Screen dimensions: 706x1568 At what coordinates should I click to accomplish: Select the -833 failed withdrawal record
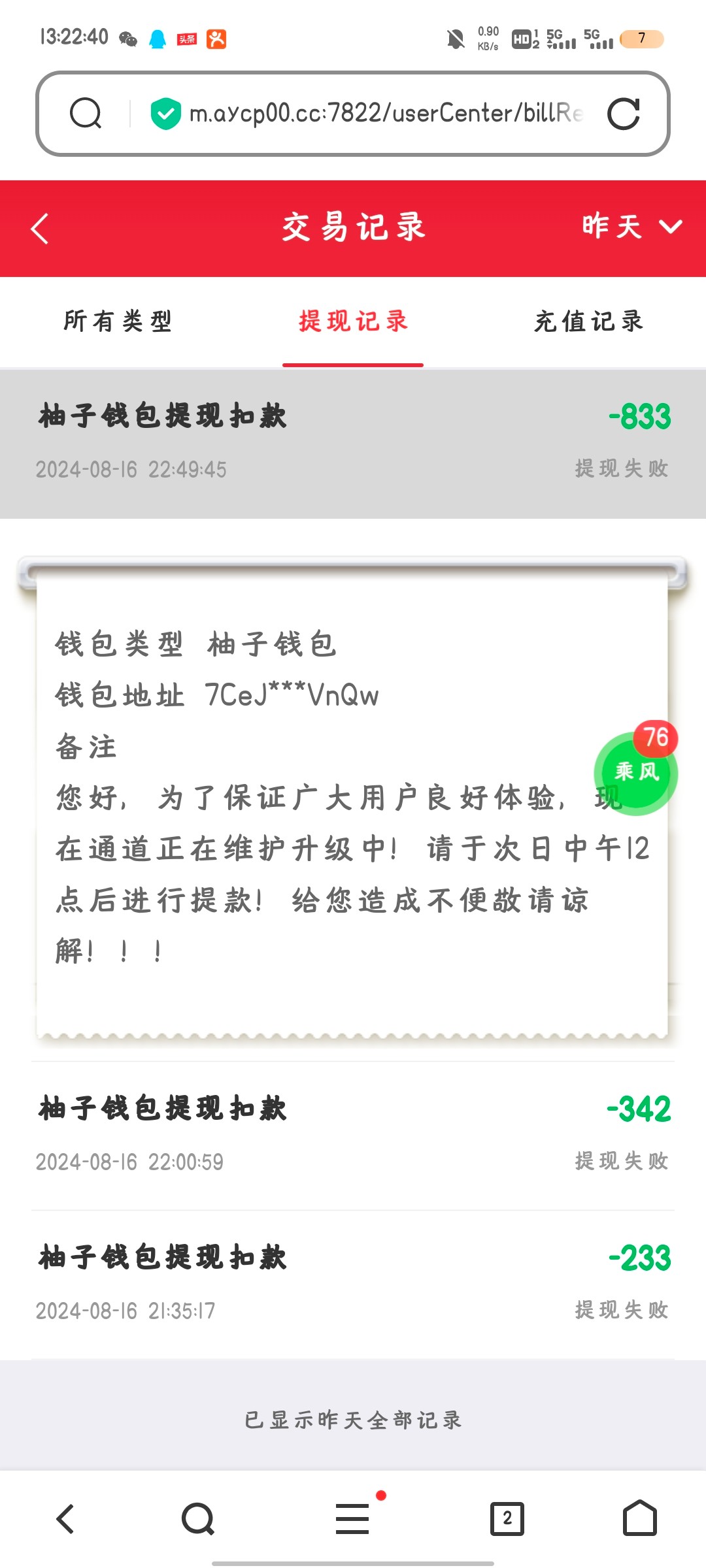tap(353, 438)
